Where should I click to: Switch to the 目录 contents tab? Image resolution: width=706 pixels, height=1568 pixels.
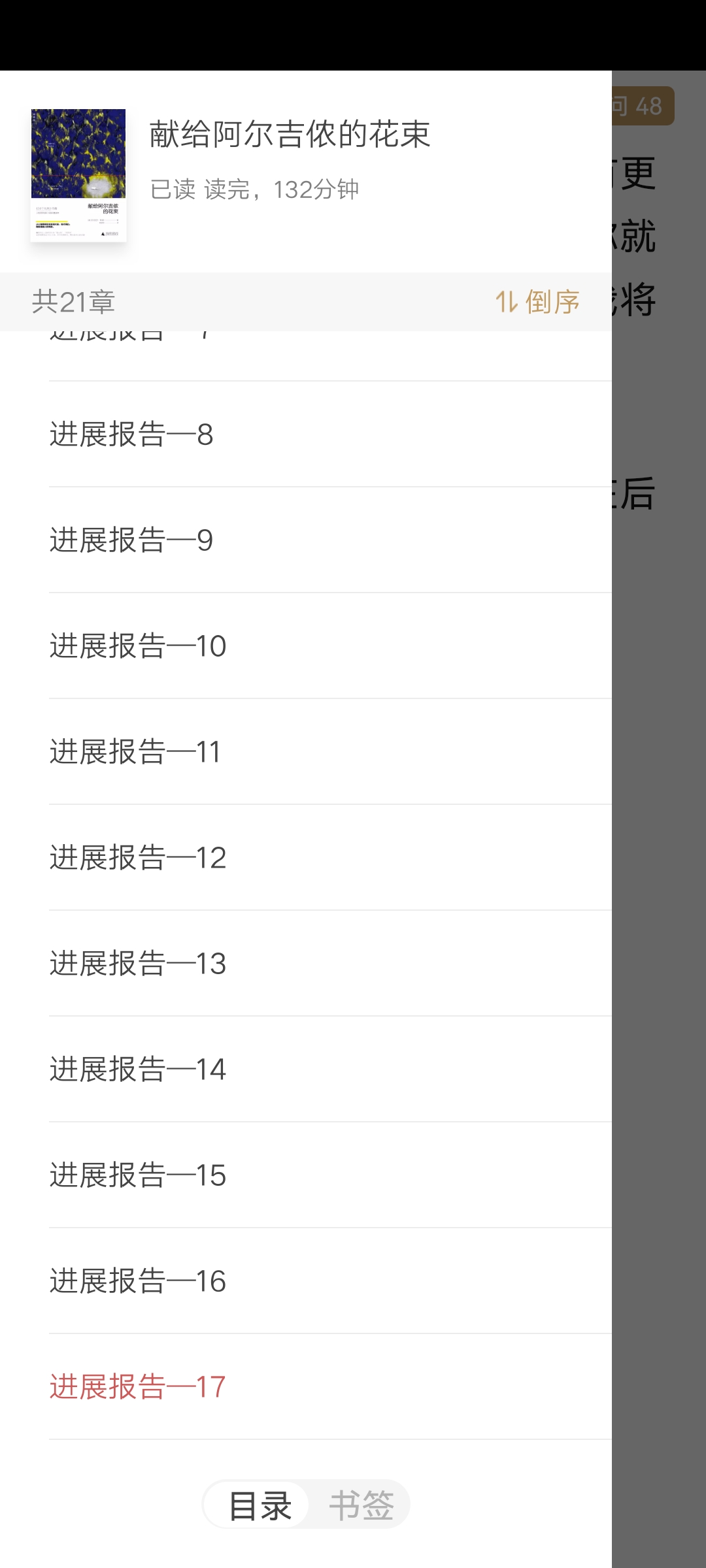(x=260, y=1505)
